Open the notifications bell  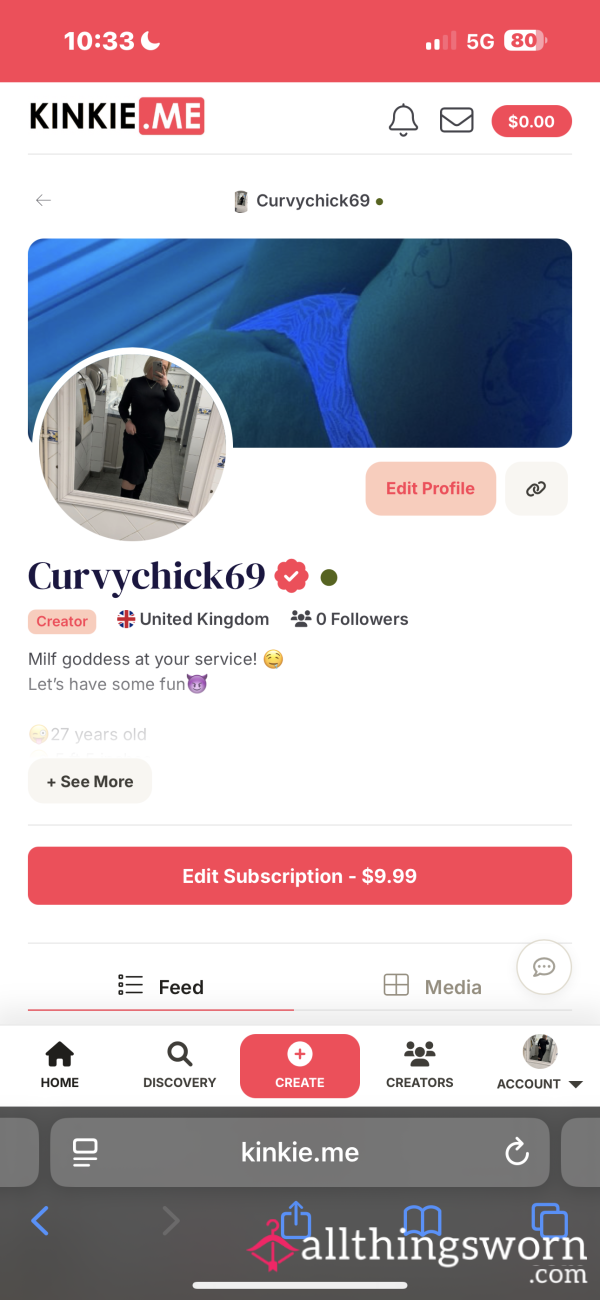pyautogui.click(x=403, y=121)
